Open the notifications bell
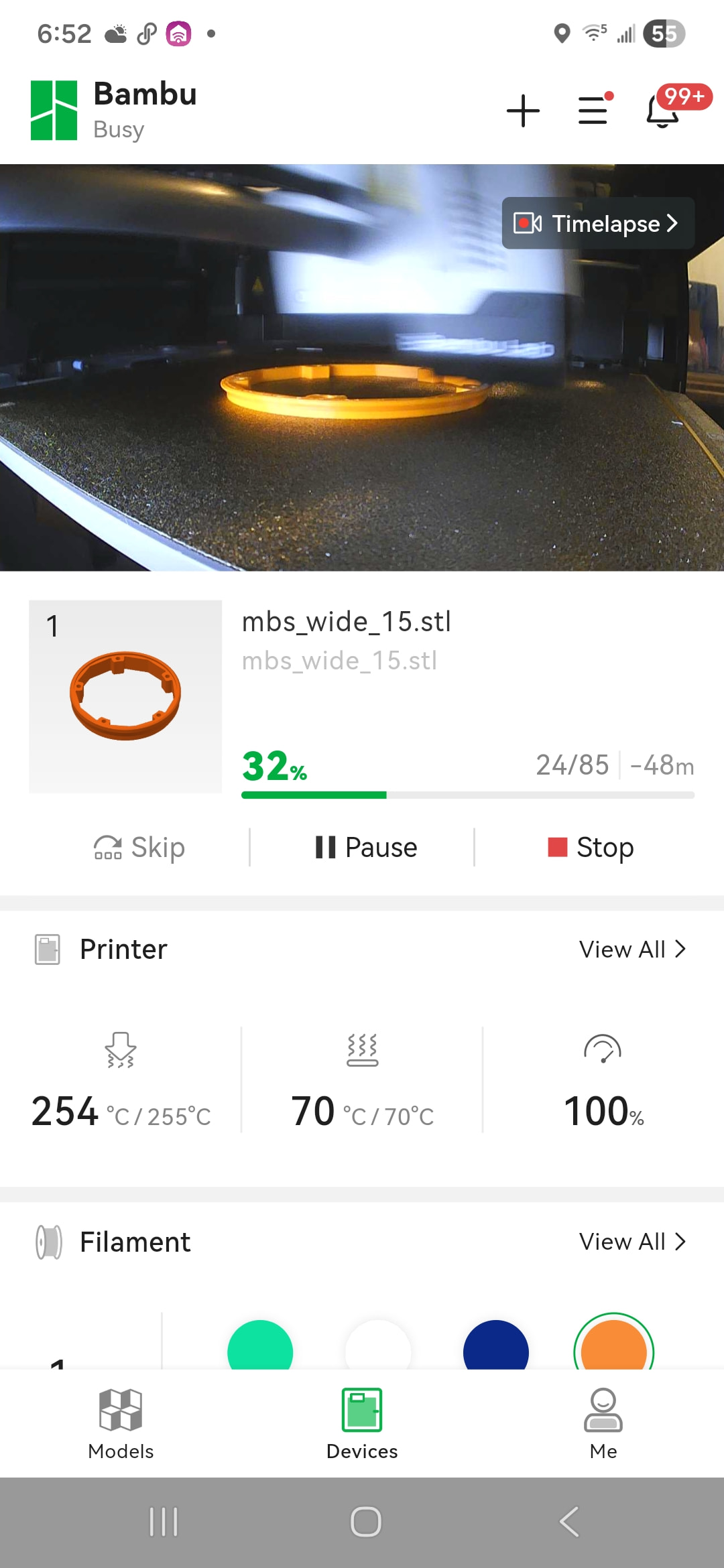This screenshot has height=1568, width=724. click(x=662, y=111)
